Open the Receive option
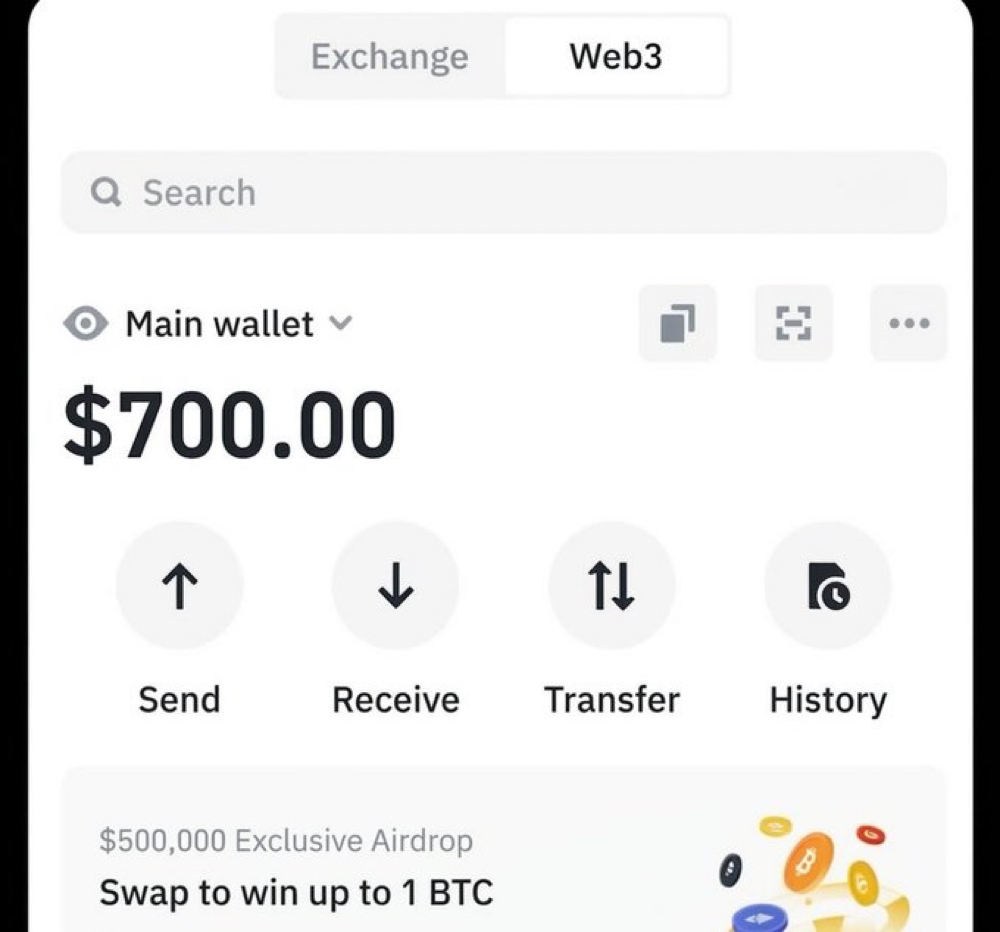Screen dimensions: 1000x932 (x=395, y=587)
